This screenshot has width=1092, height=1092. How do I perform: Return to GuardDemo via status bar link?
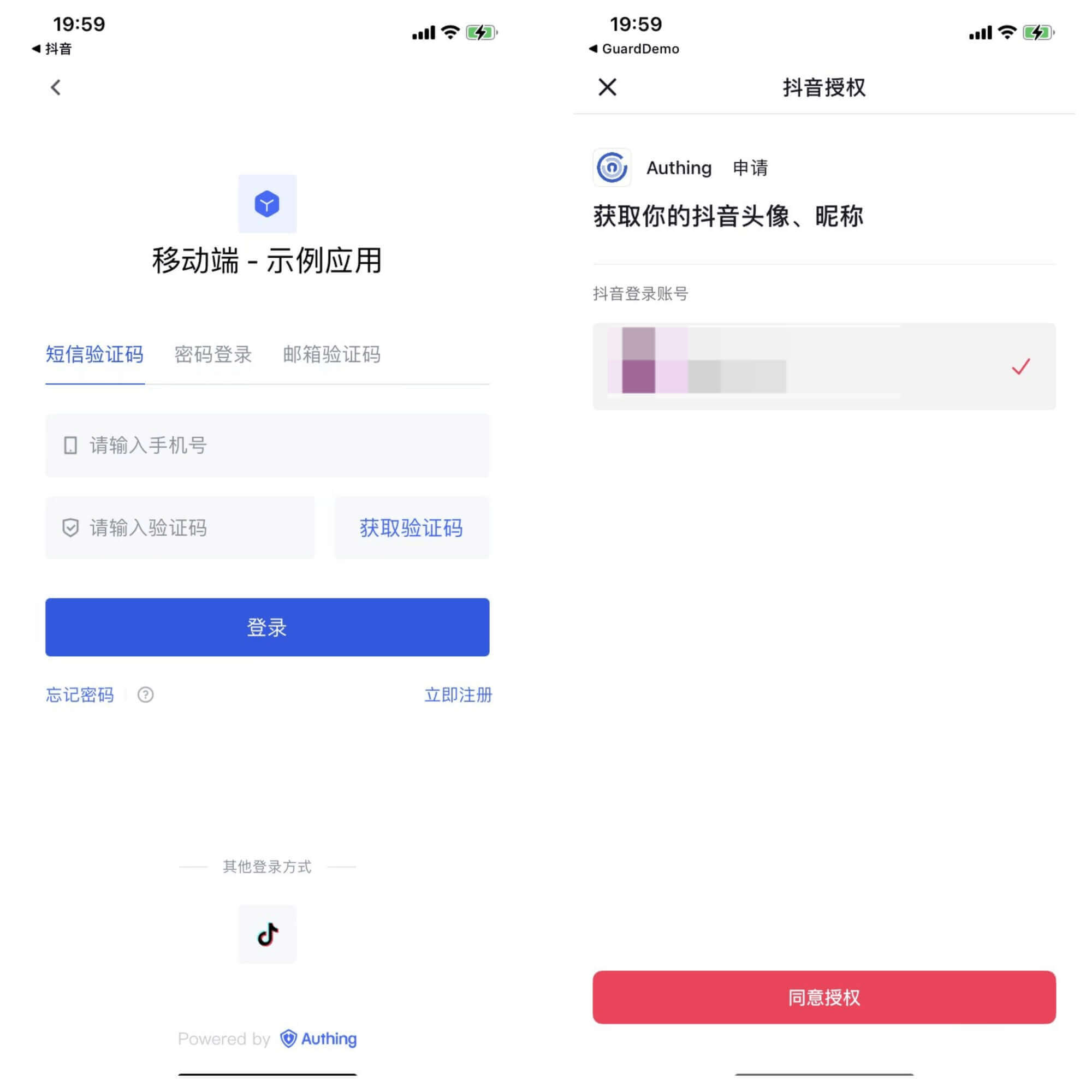(633, 49)
